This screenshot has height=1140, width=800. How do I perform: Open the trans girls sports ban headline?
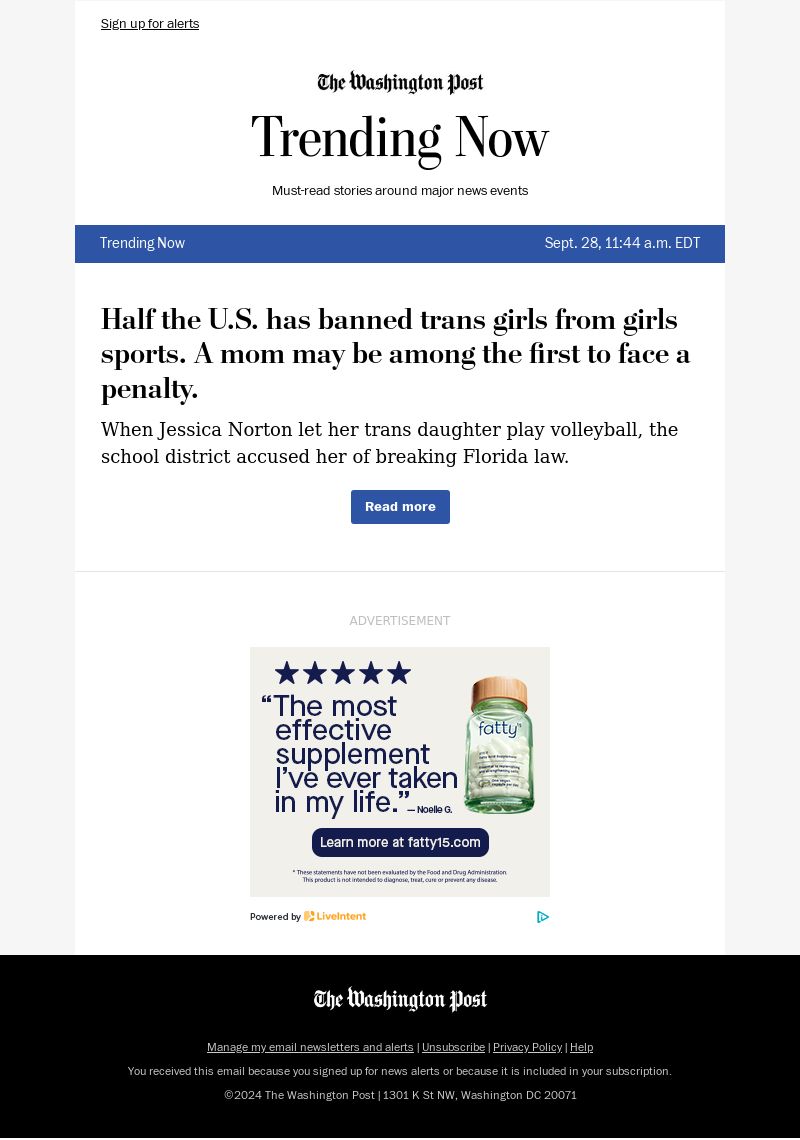[x=395, y=353]
